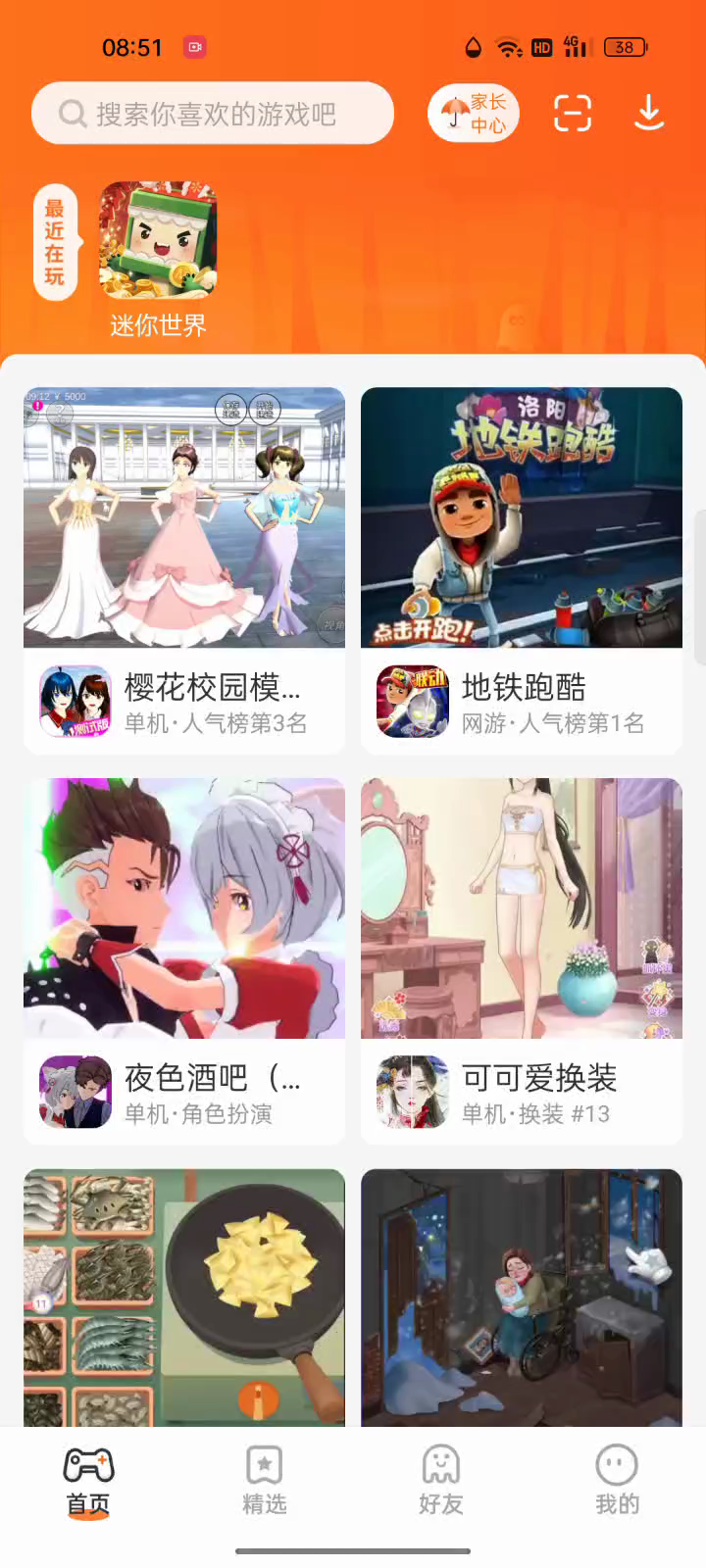Open the 樱花校园模拟器 game card

[x=184, y=570]
